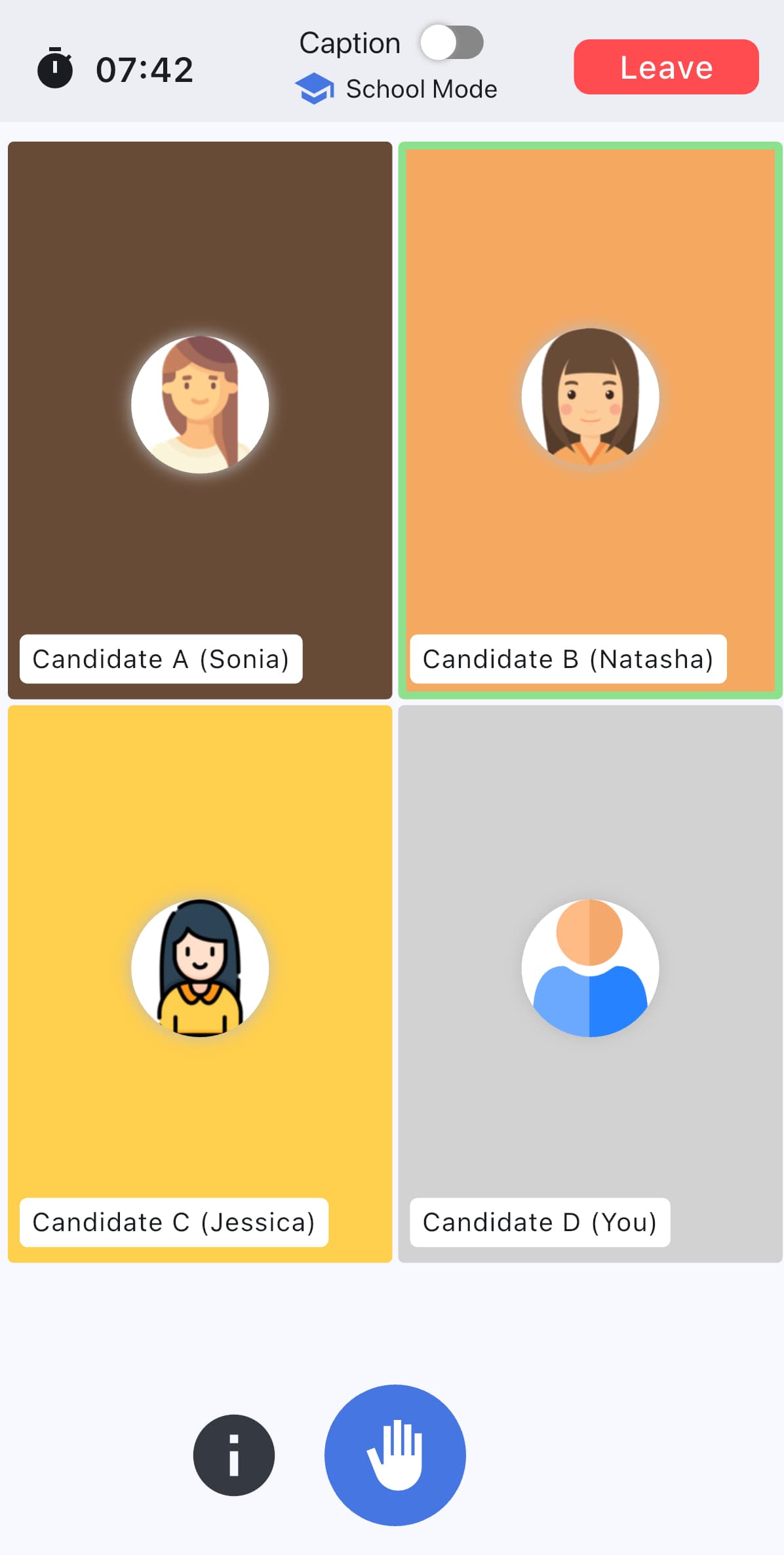Open the info button
The height and width of the screenshot is (1555, 784).
coord(234,1455)
